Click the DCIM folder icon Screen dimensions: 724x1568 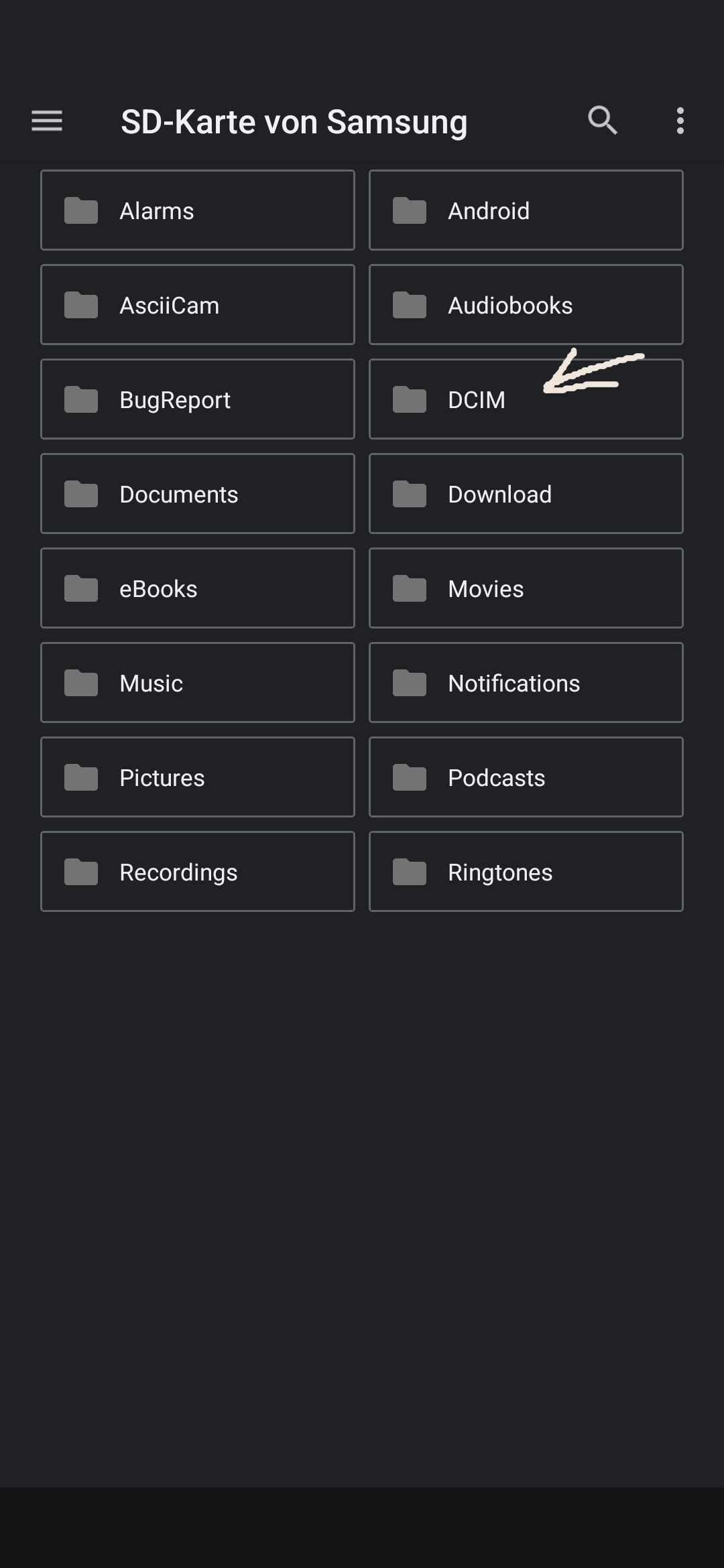(409, 399)
